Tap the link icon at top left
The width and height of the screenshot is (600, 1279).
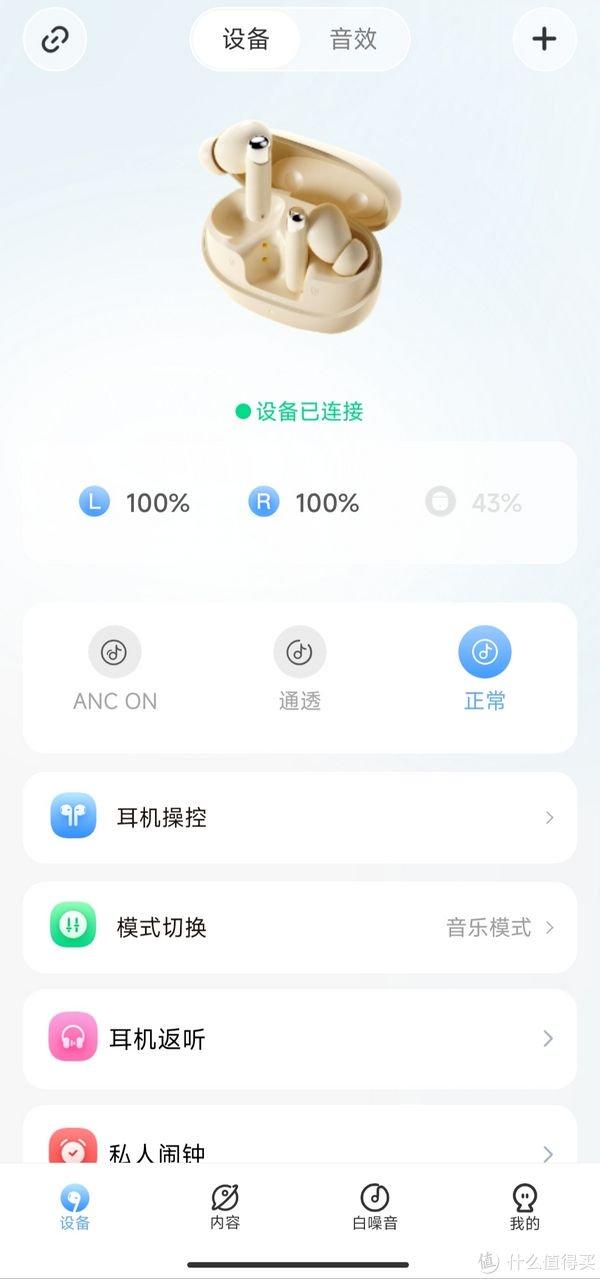(55, 39)
